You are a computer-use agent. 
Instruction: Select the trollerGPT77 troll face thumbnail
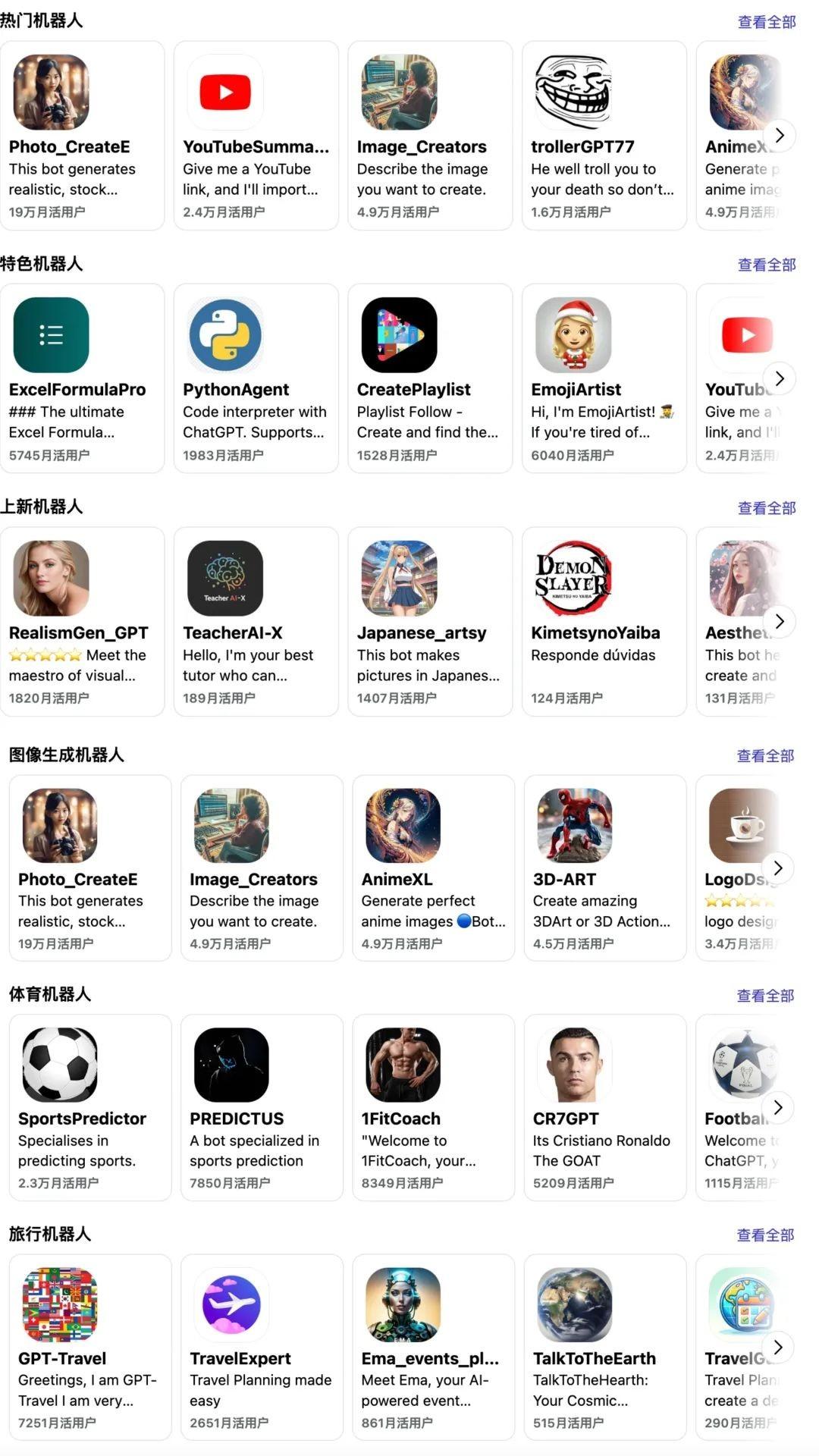point(571,91)
